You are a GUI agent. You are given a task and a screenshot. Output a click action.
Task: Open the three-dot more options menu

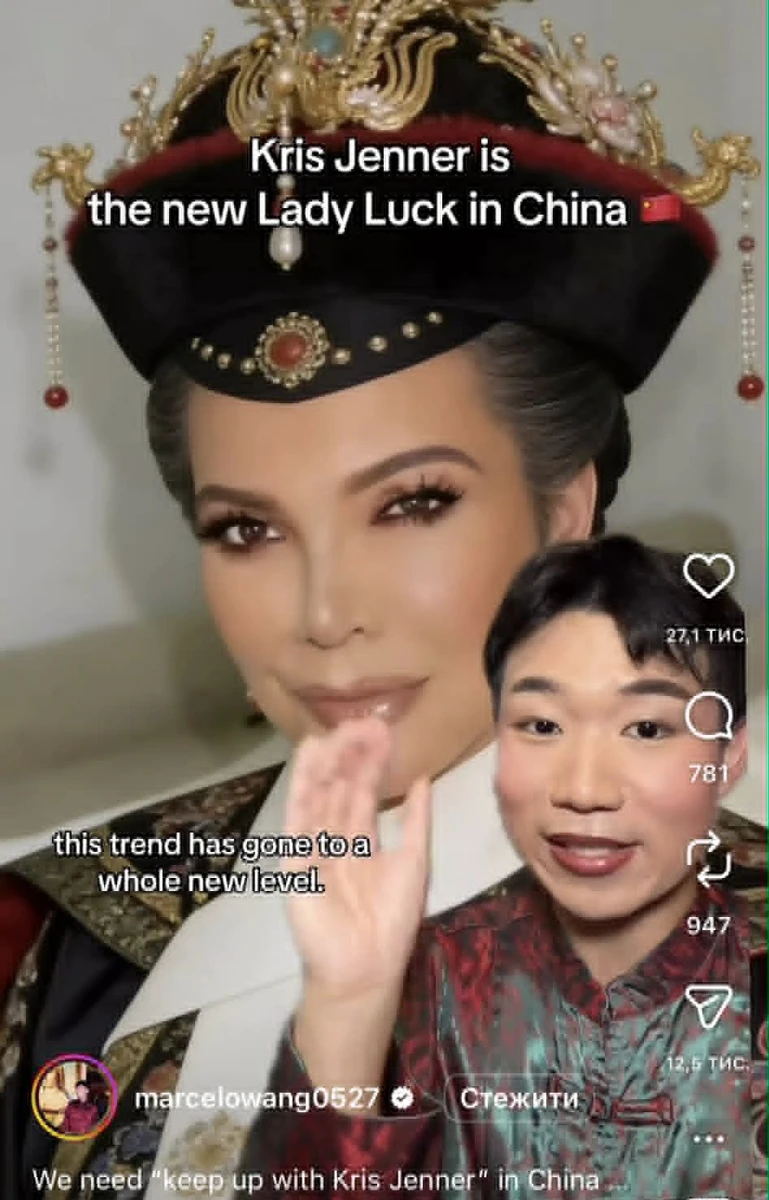tap(709, 1139)
